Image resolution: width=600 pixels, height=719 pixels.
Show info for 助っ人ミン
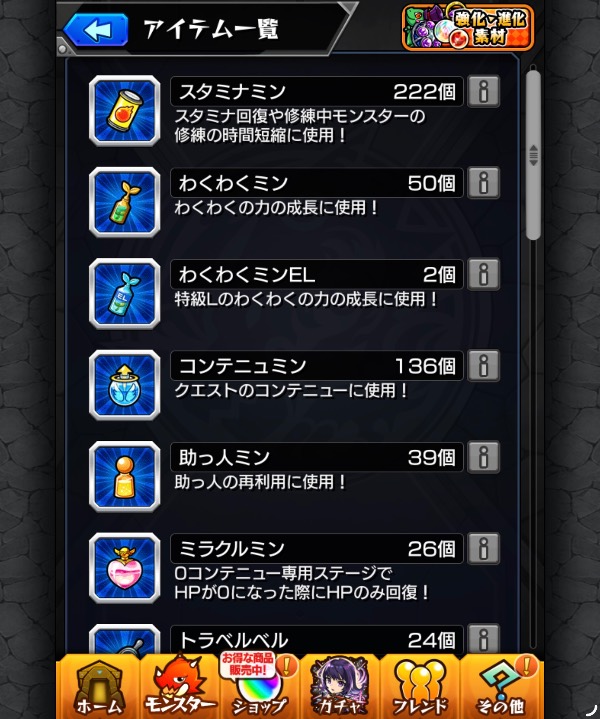pyautogui.click(x=483, y=457)
